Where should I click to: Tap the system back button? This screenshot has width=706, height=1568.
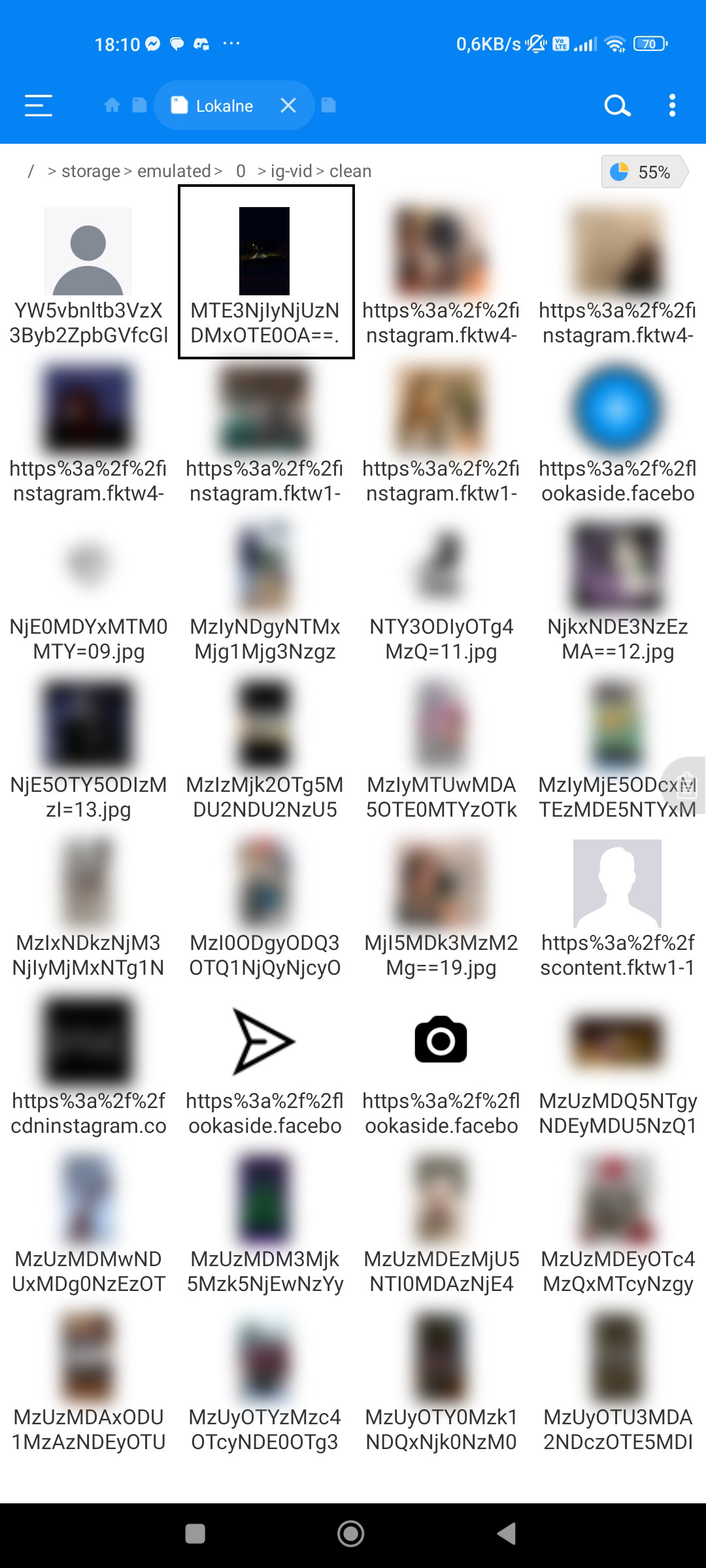[x=507, y=1533]
